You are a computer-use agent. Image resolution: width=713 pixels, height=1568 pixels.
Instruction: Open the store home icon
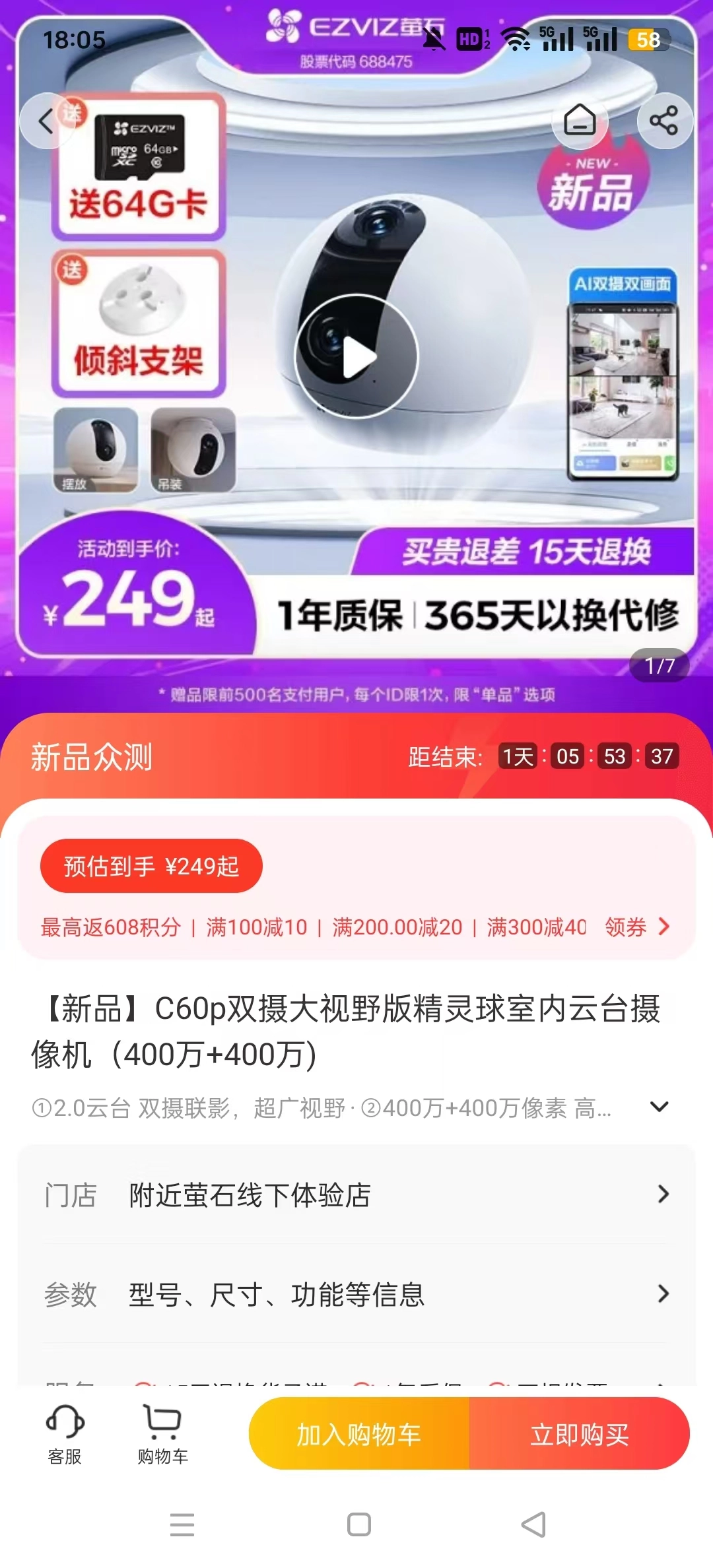coord(580,120)
